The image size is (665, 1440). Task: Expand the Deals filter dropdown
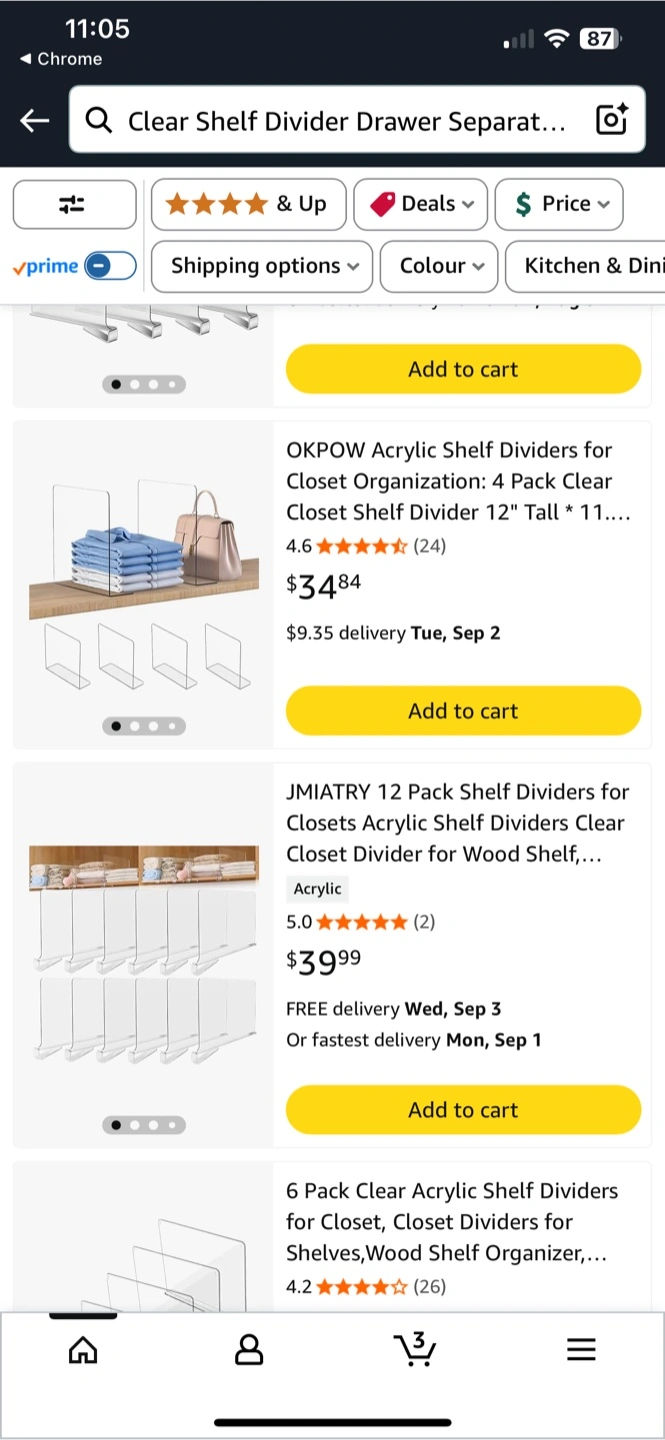point(421,204)
